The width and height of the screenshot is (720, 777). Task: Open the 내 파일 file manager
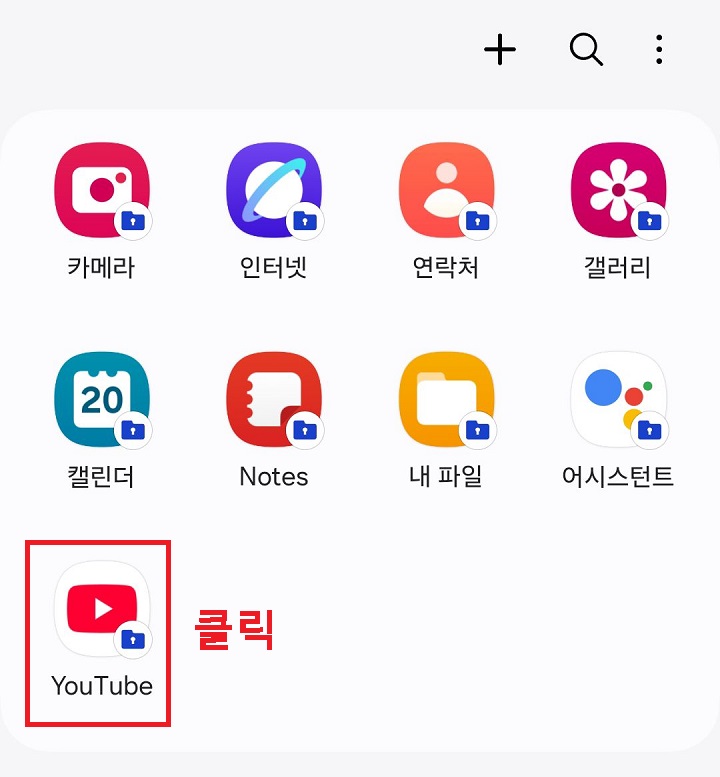coord(446,398)
